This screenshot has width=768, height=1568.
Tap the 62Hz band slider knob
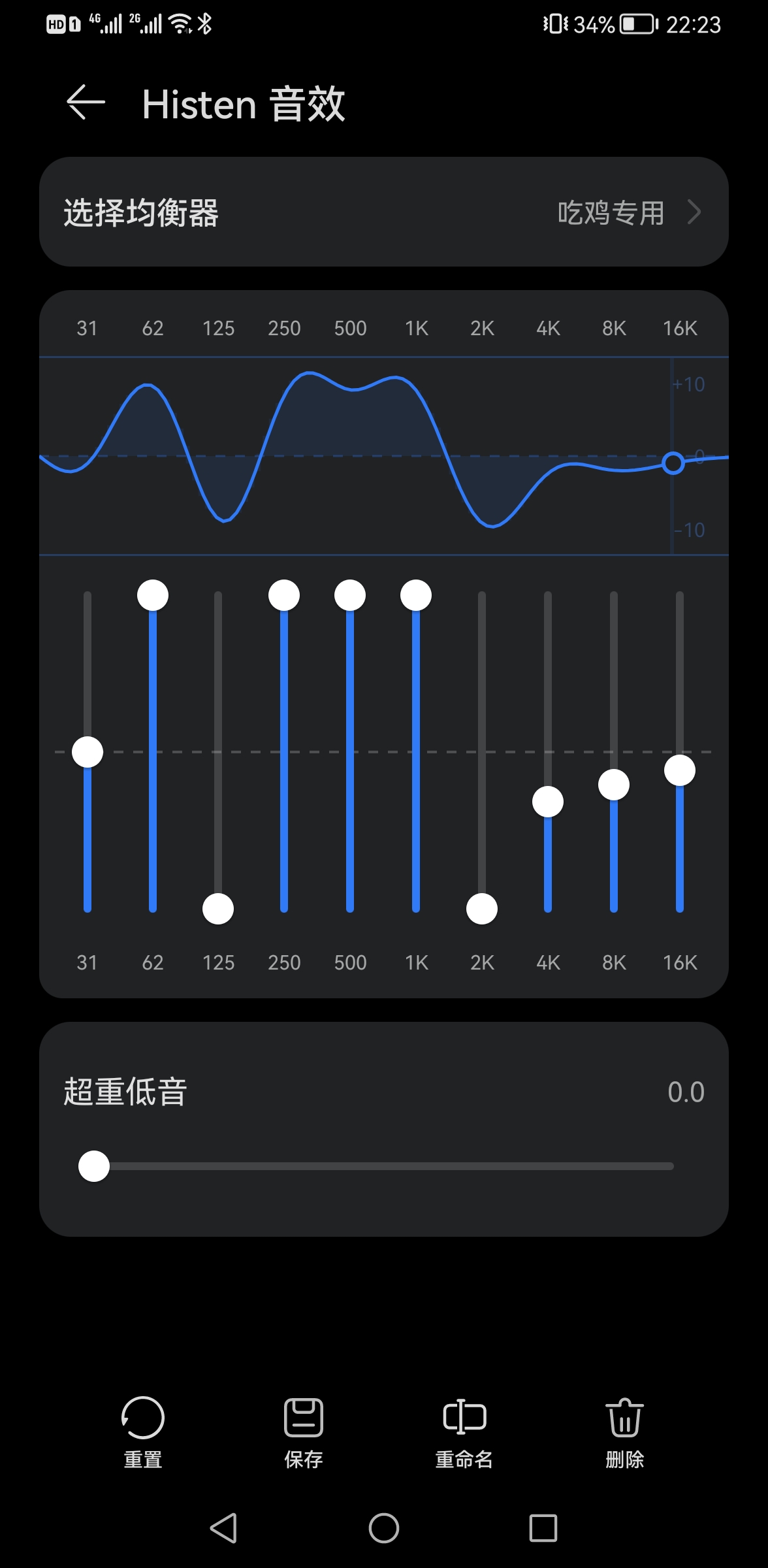click(x=153, y=595)
